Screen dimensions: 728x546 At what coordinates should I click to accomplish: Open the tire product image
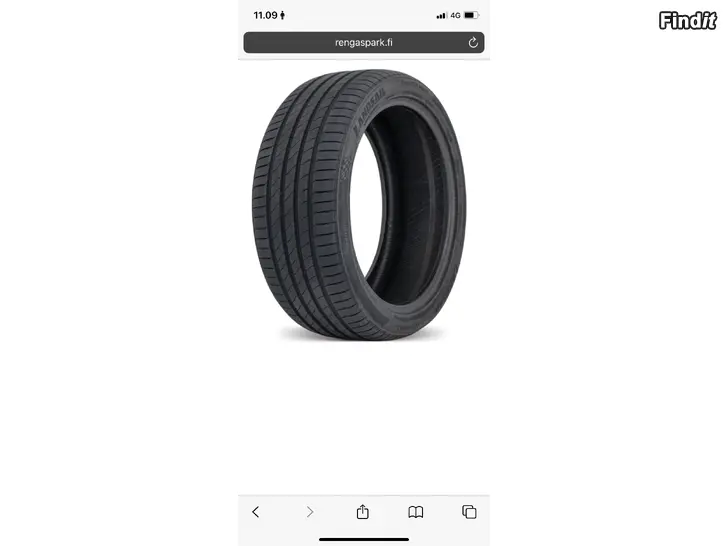point(358,205)
